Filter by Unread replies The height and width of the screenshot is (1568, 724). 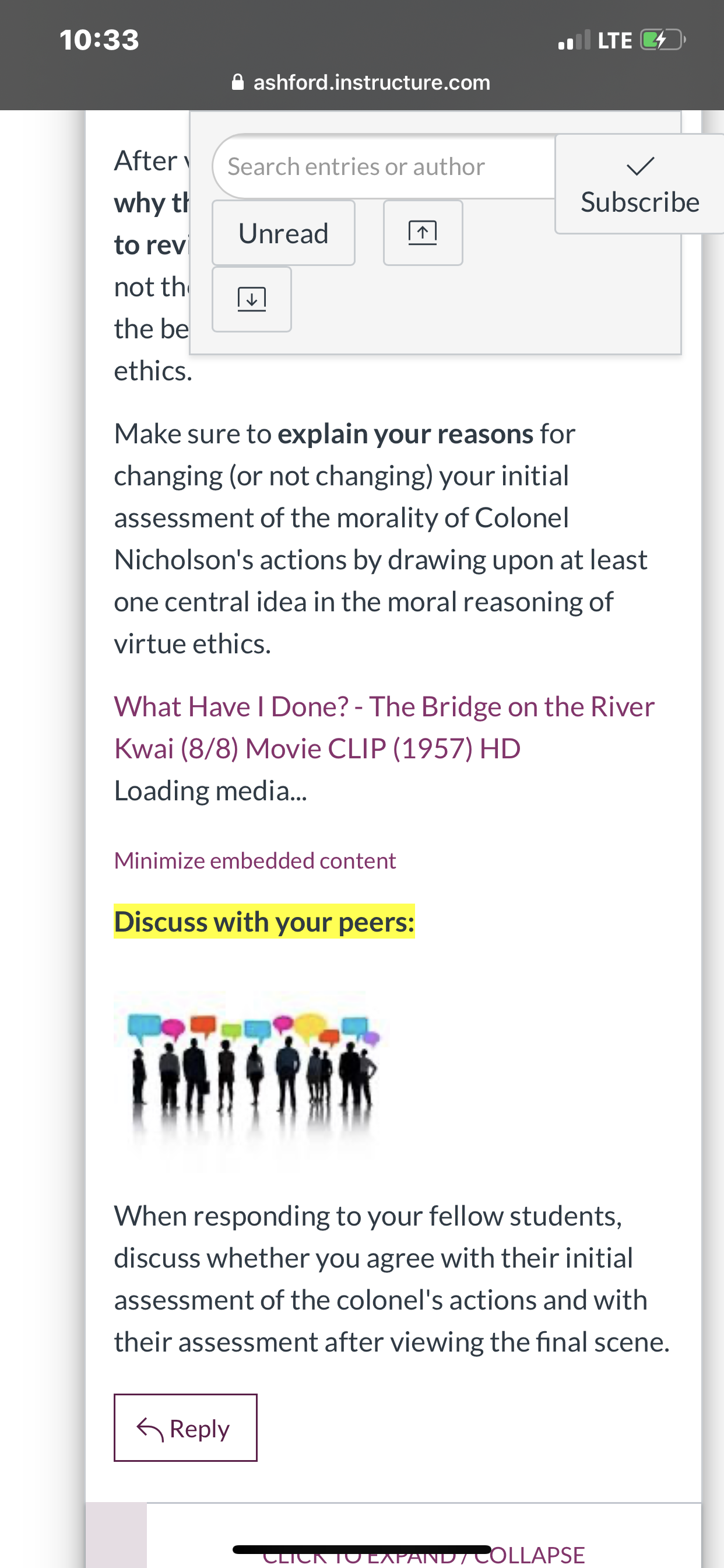pyautogui.click(x=283, y=233)
